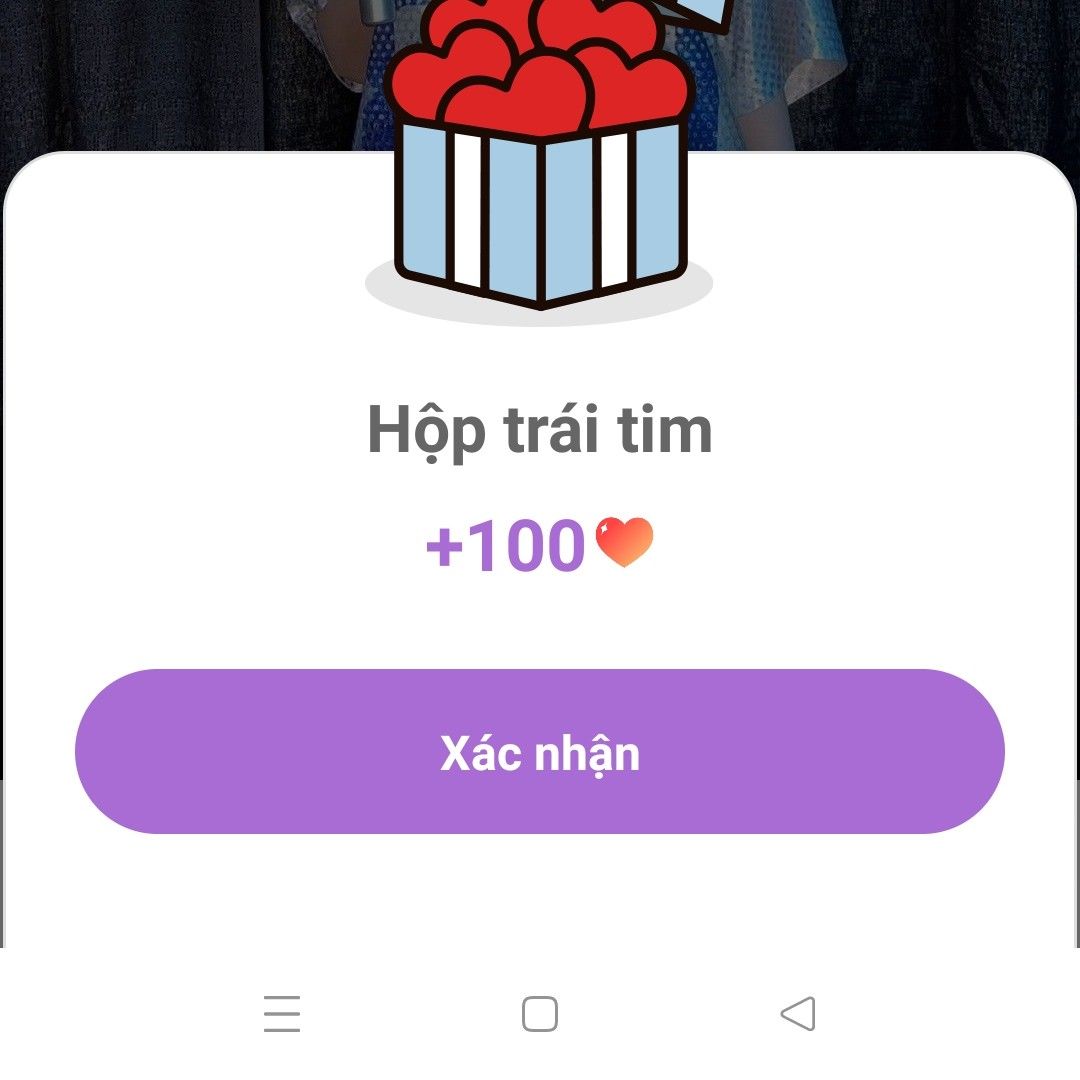The height and width of the screenshot is (1080, 1080).
Task: Go back using the system back arrow
Action: click(798, 1014)
